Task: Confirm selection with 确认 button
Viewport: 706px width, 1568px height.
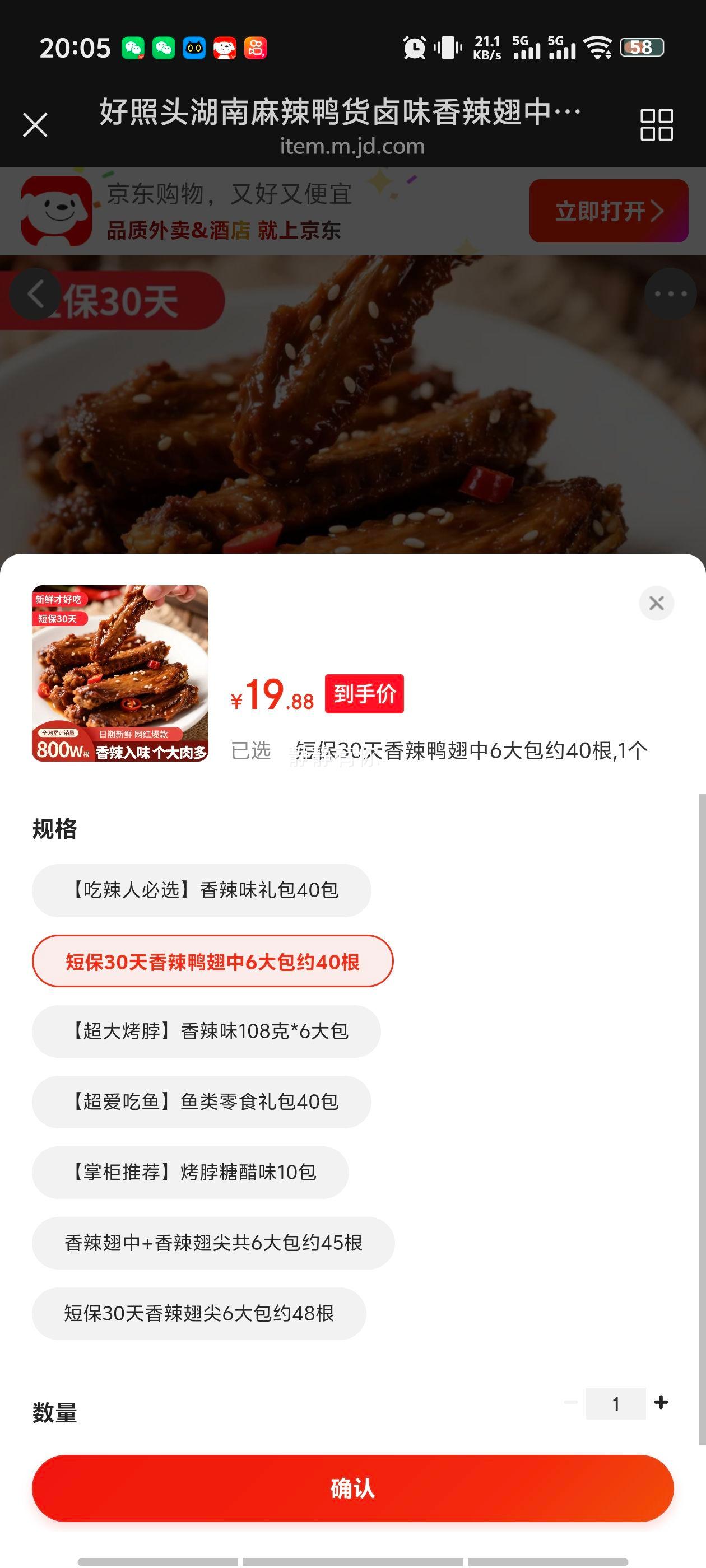Action: 352,1488
